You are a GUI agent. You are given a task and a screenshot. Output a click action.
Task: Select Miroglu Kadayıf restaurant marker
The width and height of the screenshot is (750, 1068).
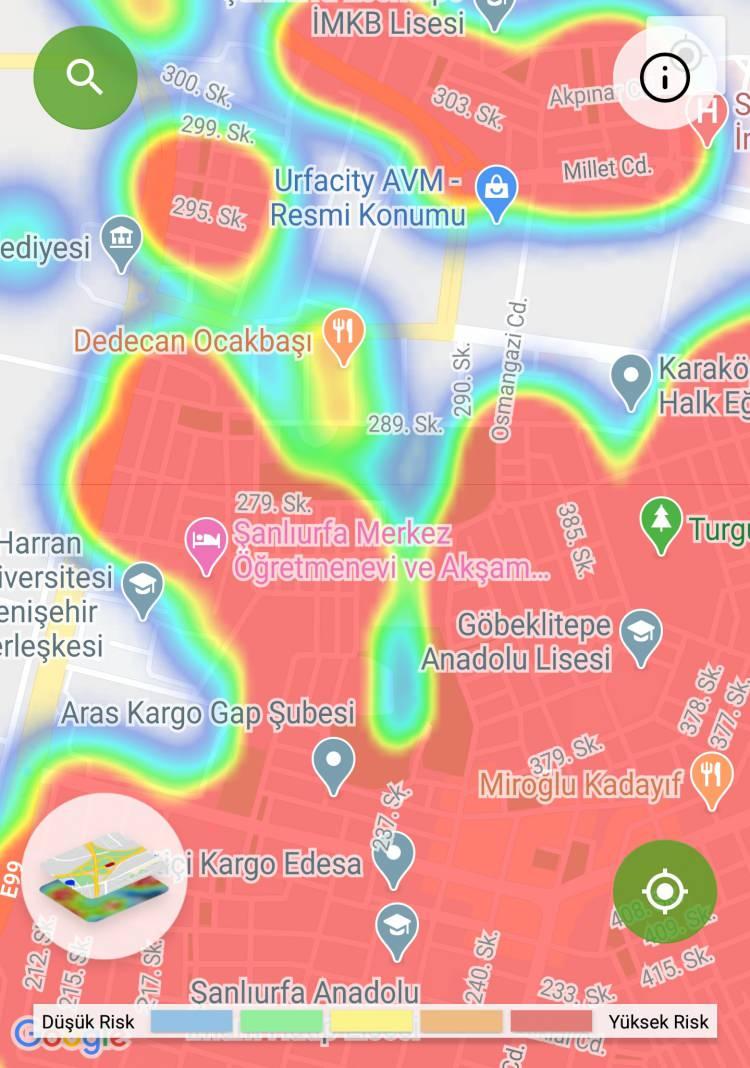click(711, 779)
